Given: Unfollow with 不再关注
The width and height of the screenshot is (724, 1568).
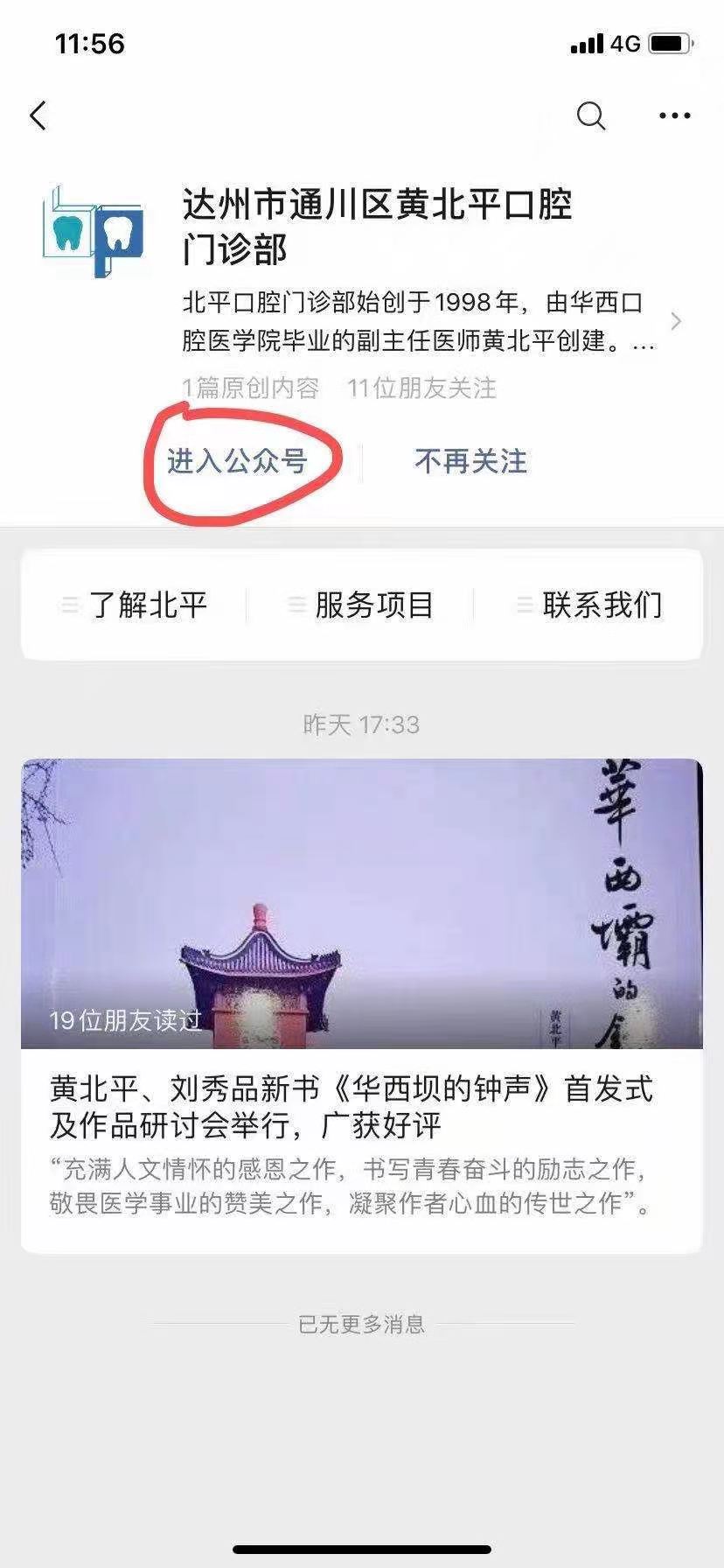Looking at the screenshot, I should click(471, 461).
